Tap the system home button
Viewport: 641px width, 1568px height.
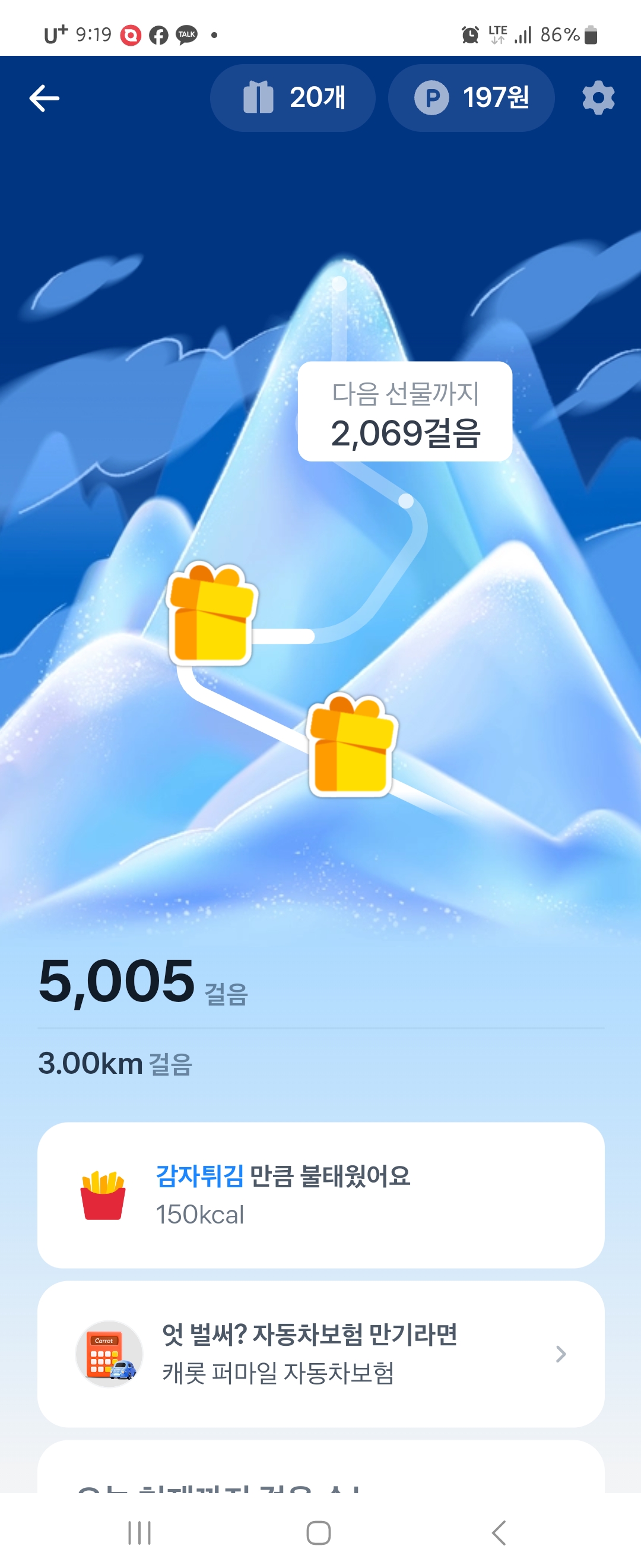point(319,1532)
